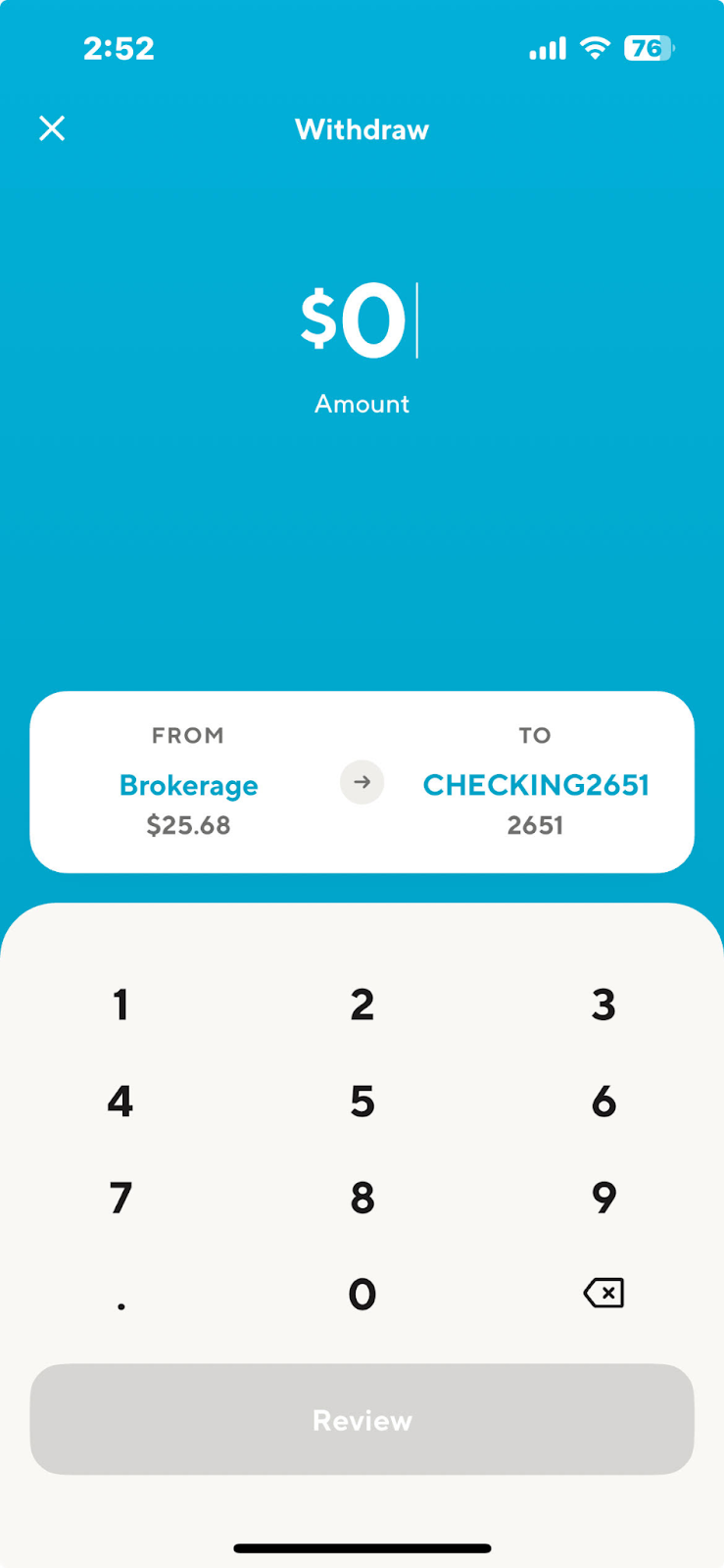This screenshot has height=1568, width=724.
Task: Enter digit 4 on keypad
Action: tap(121, 1102)
